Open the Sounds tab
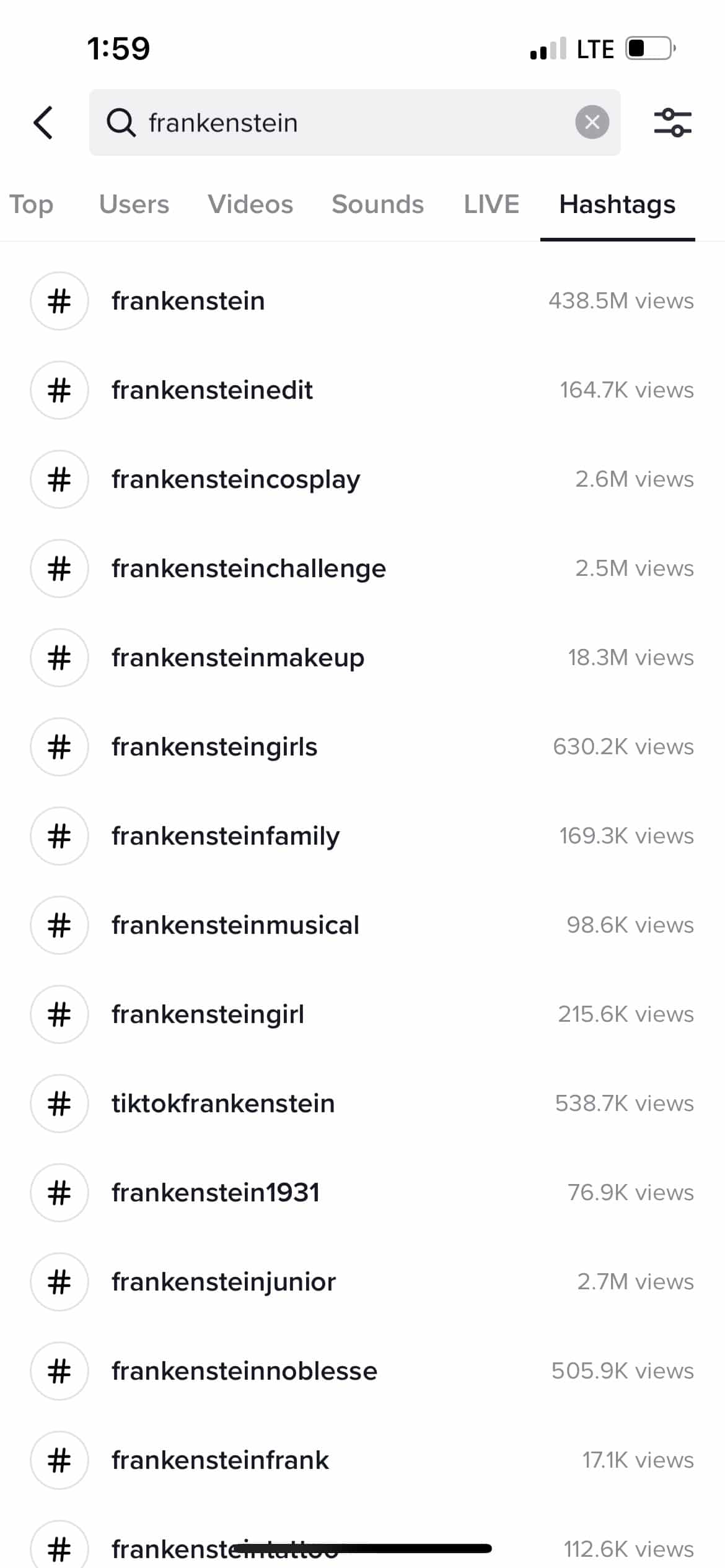This screenshot has height=1568, width=725. point(377,204)
